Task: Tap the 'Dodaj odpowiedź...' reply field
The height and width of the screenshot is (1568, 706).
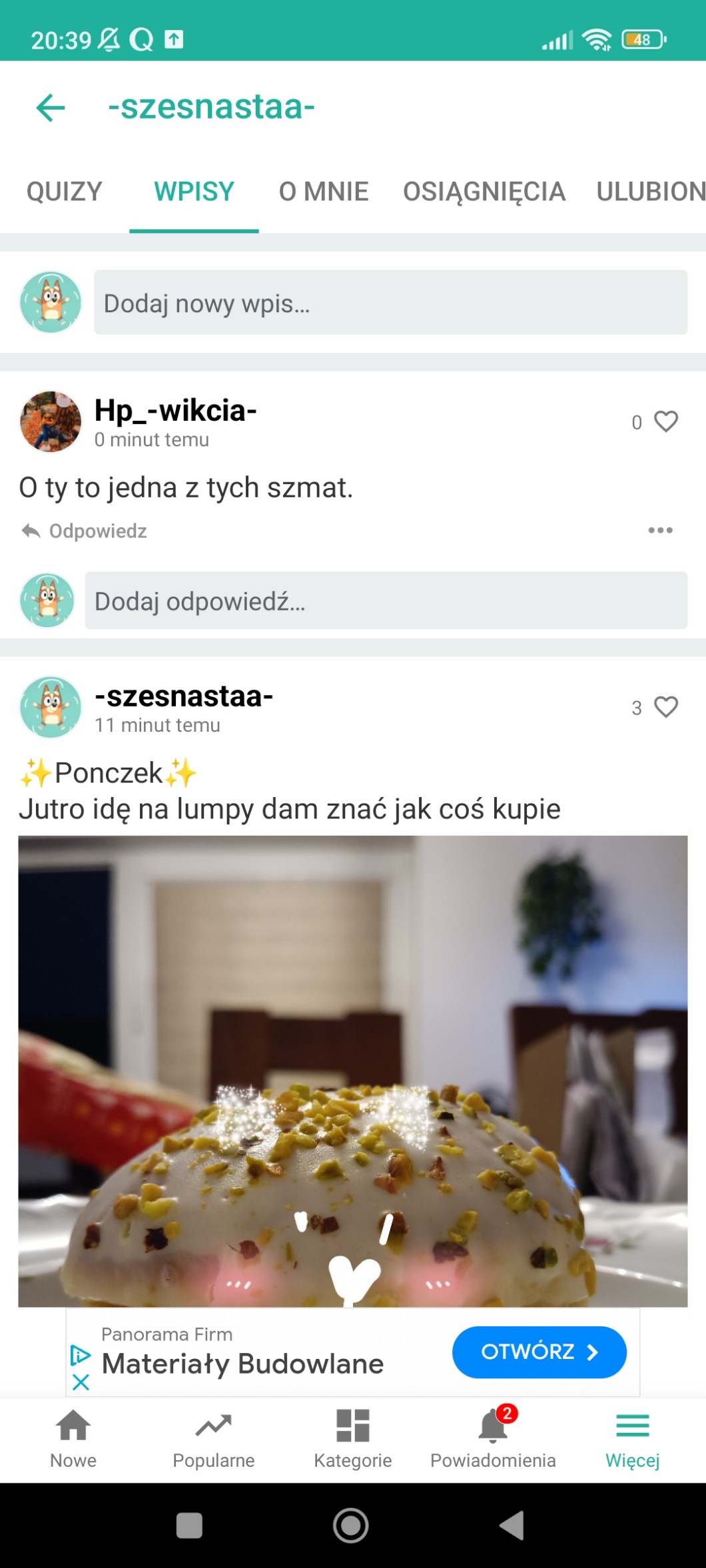Action: (386, 601)
